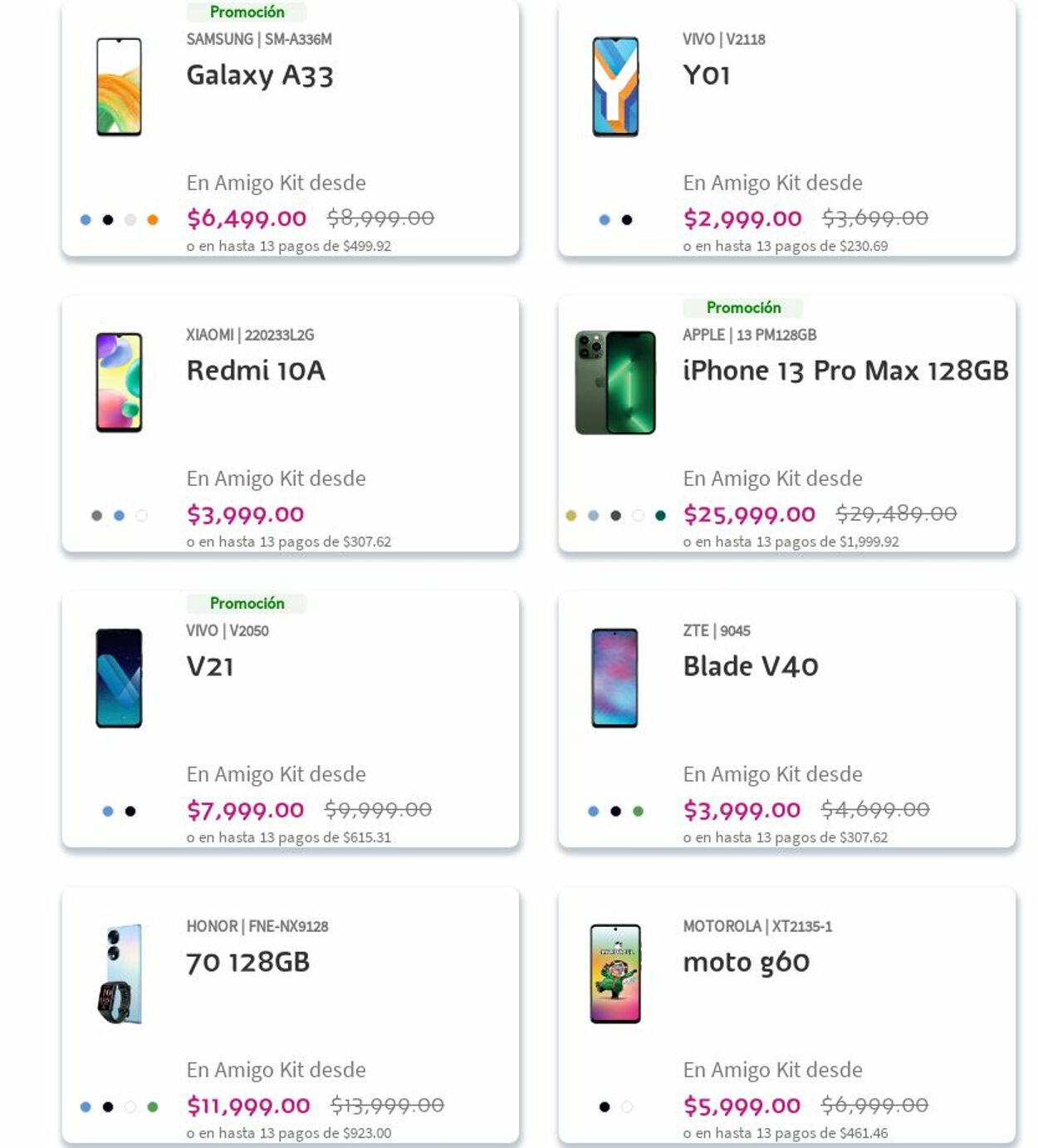The height and width of the screenshot is (1148, 1038).
Task: Choose the green color for Blade V40
Action: point(638,812)
